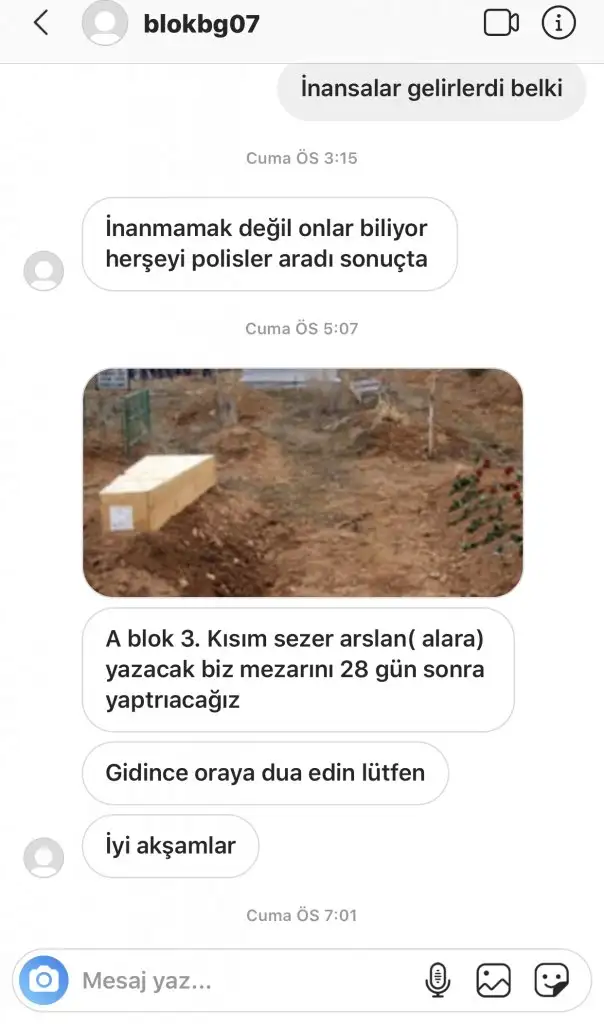Attach a photo from the gallery
604x1024 pixels.
(x=494, y=981)
